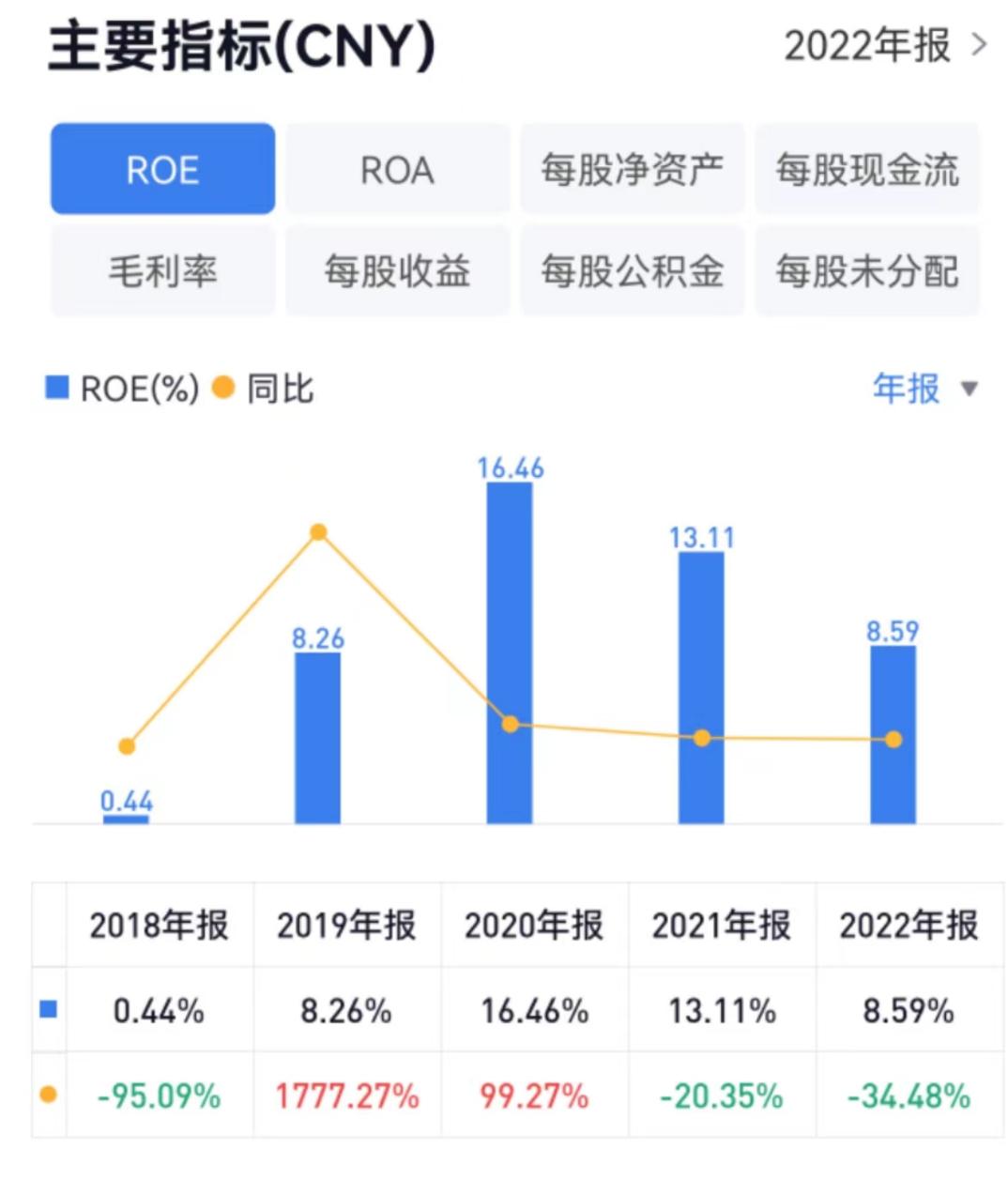Switch to 每股净资产 indicator
Viewport: 1008px width, 1180px height.
[x=632, y=170]
